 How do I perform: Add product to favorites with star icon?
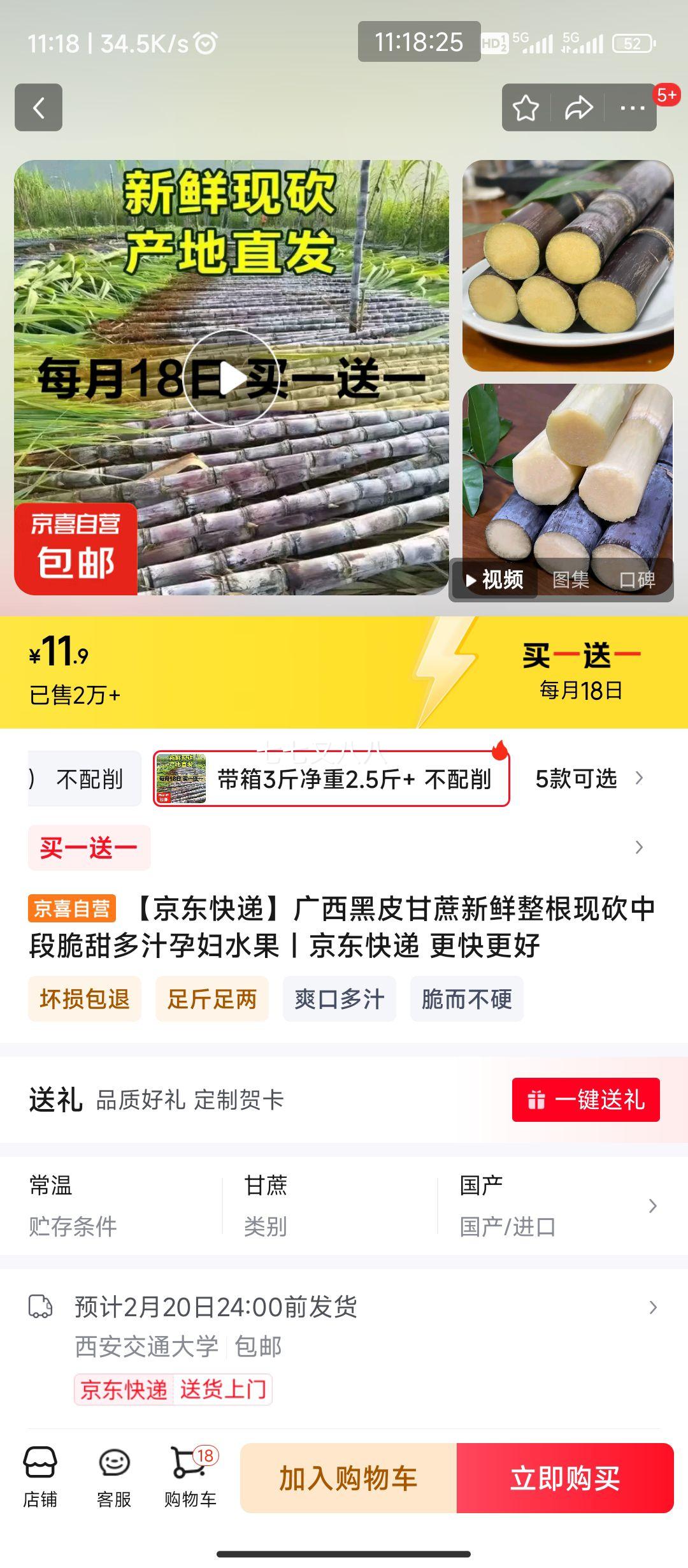pos(526,107)
